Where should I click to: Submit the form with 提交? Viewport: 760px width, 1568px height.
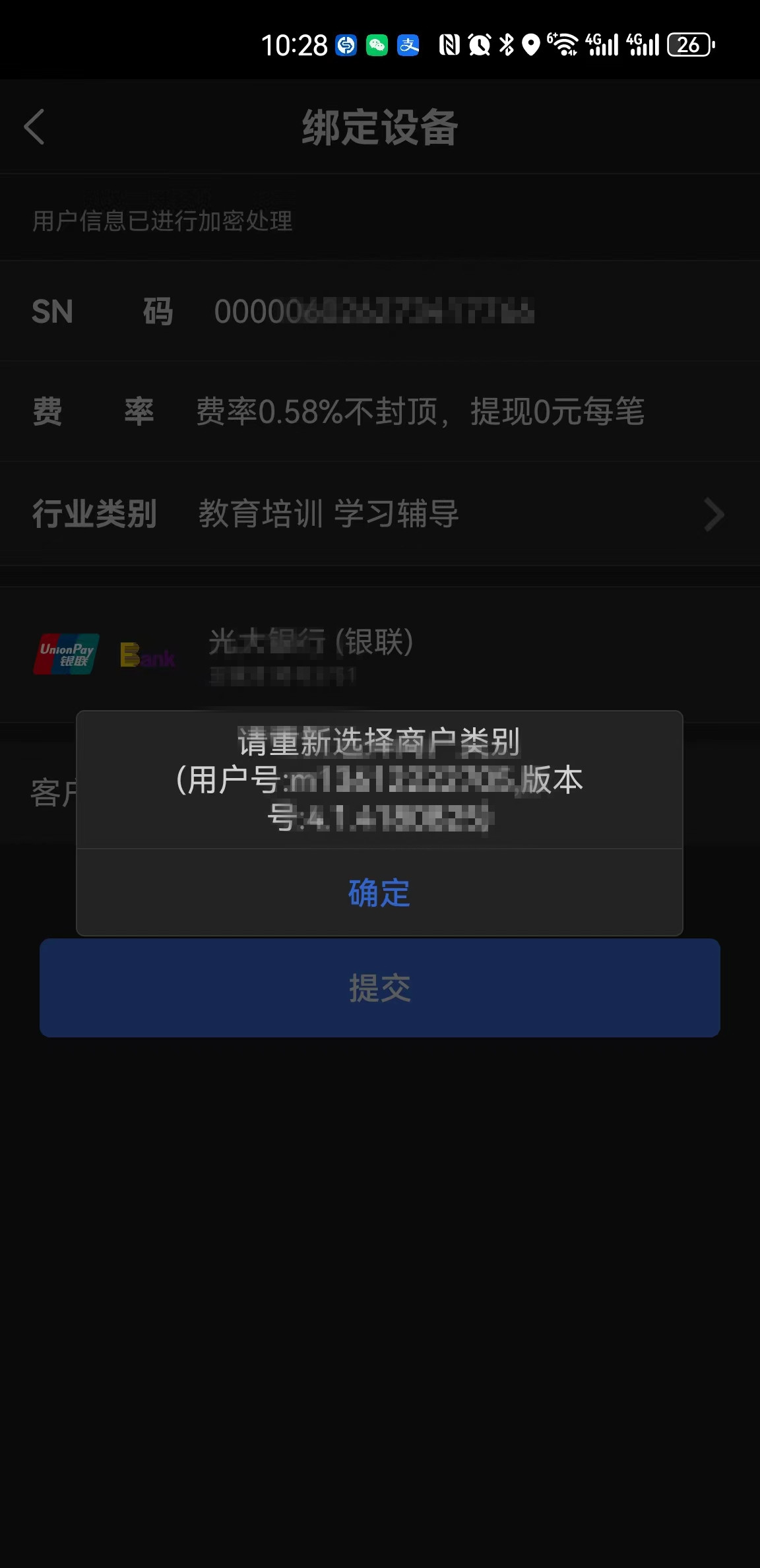[x=379, y=988]
